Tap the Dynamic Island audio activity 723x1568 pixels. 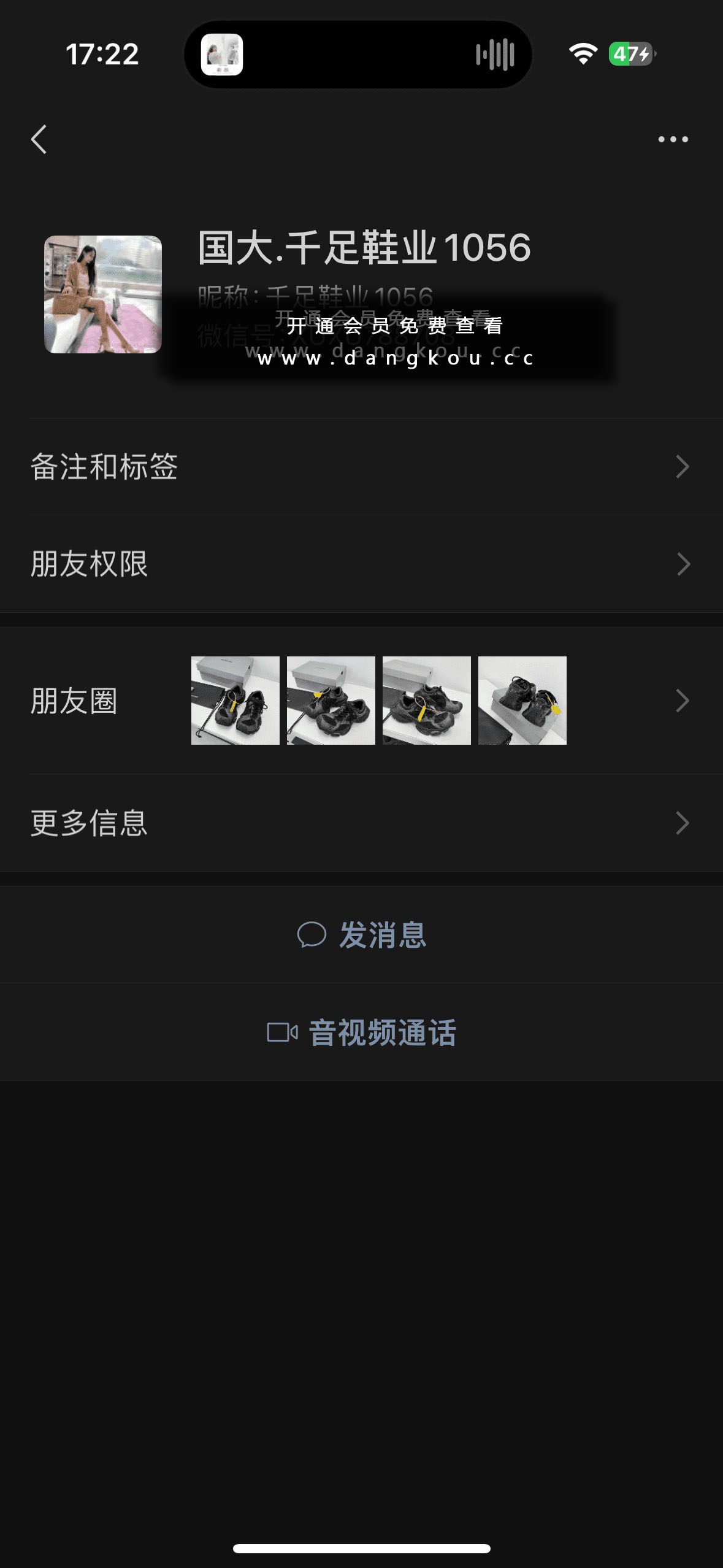pos(358,55)
